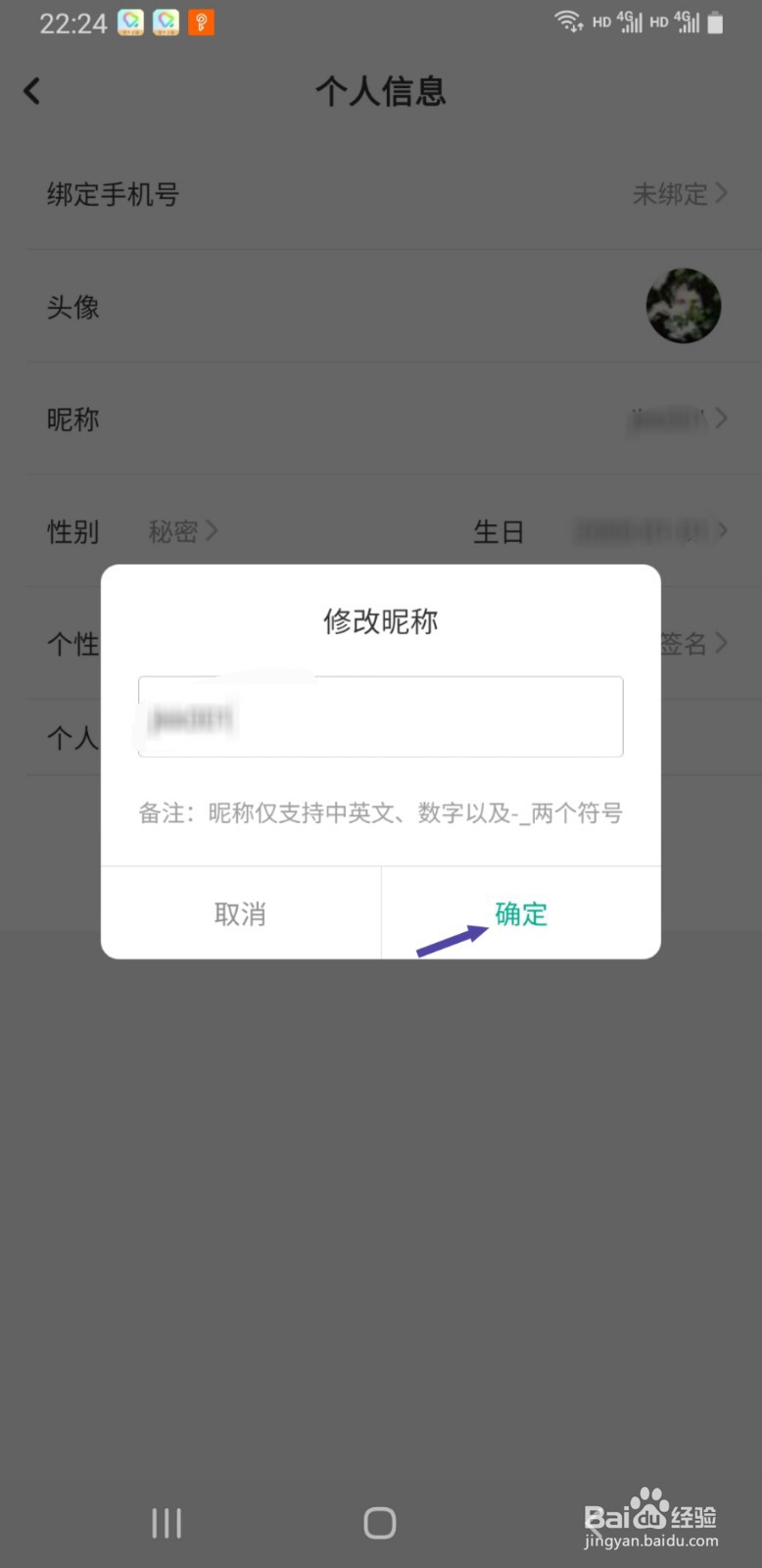Expand the 个性签名 signature chevron
762x1568 pixels.
[721, 644]
